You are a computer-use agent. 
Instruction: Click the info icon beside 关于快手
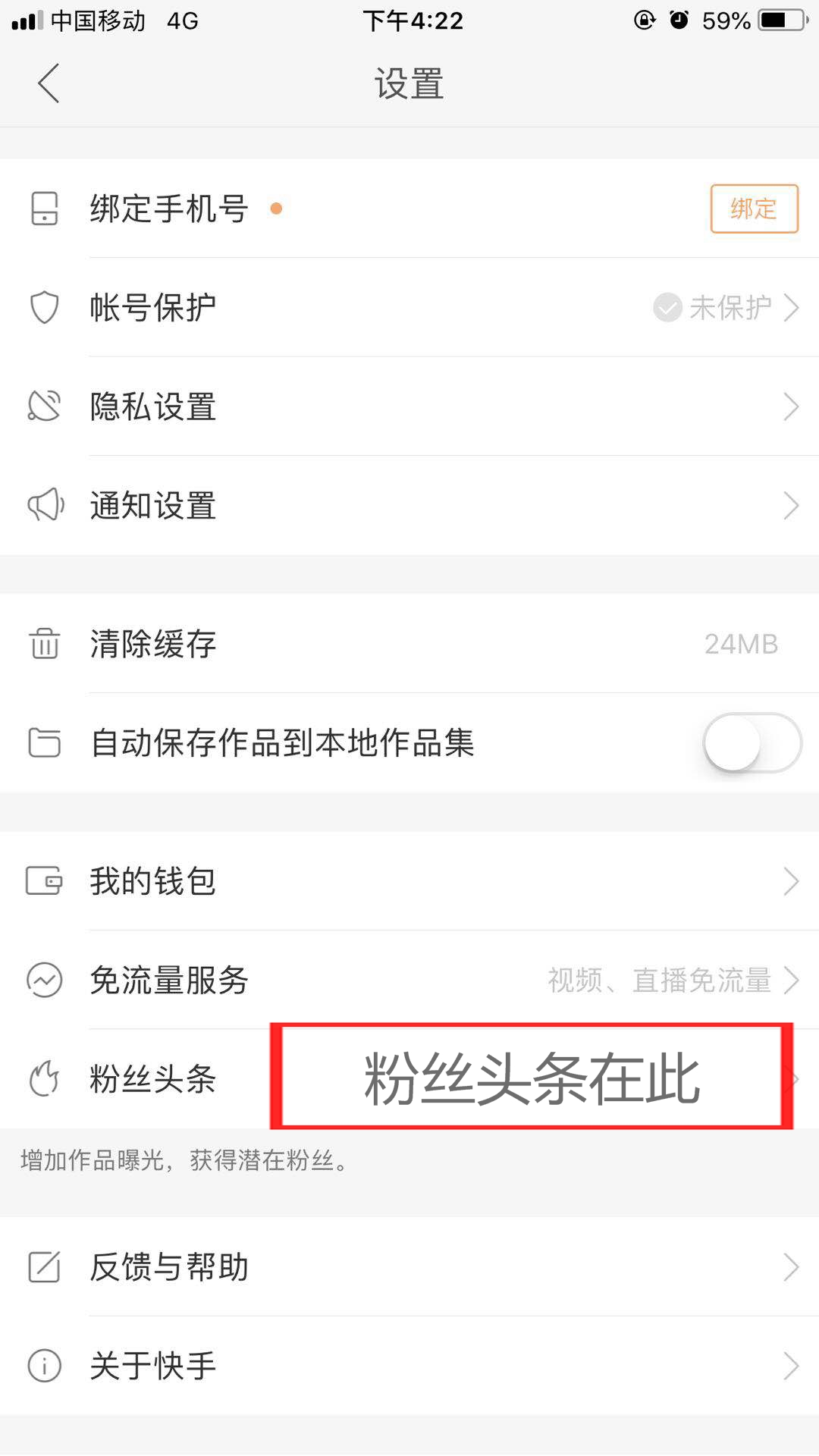tap(44, 1365)
